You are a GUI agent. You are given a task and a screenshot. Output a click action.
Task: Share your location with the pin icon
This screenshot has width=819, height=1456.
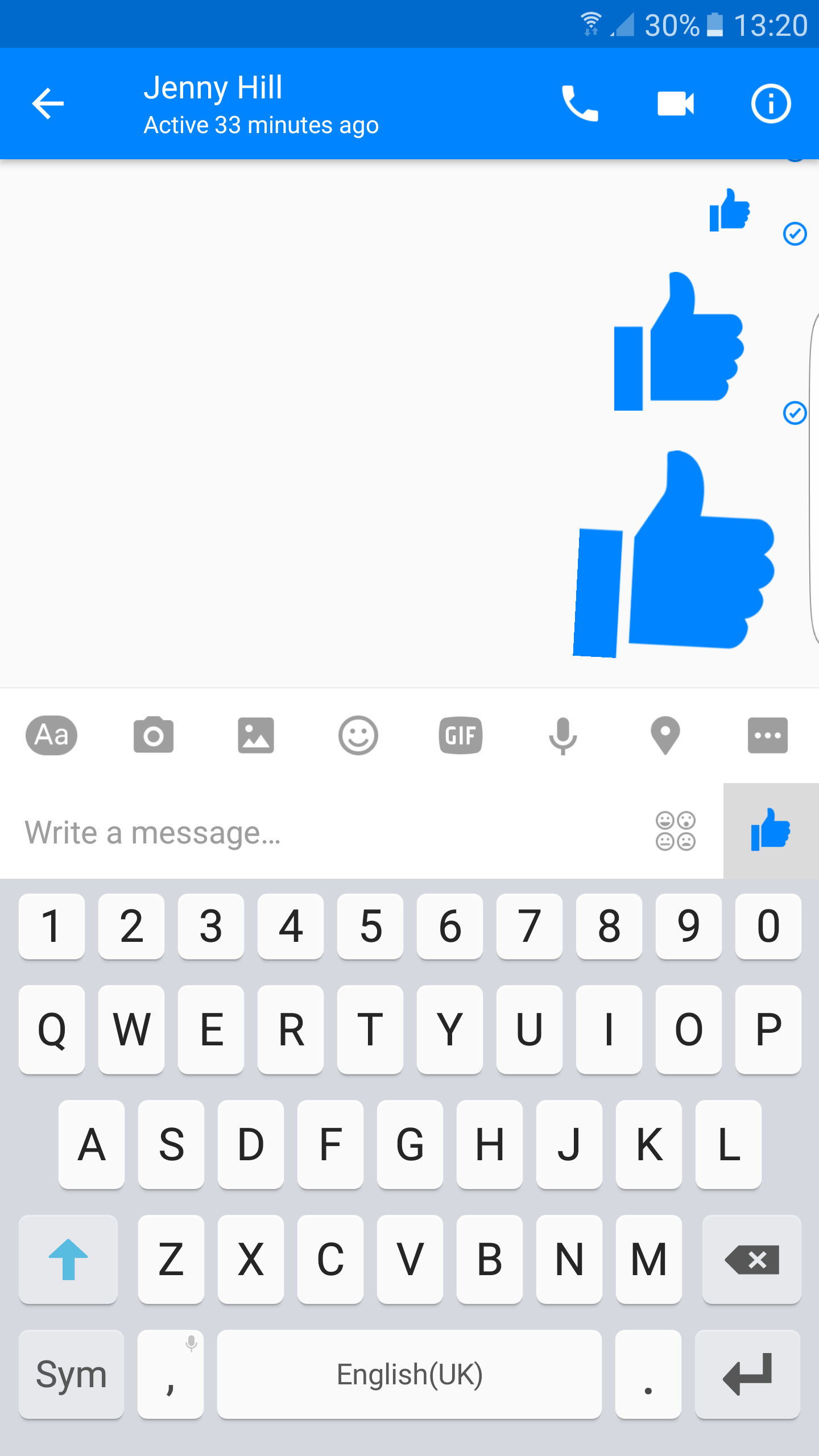(x=665, y=735)
